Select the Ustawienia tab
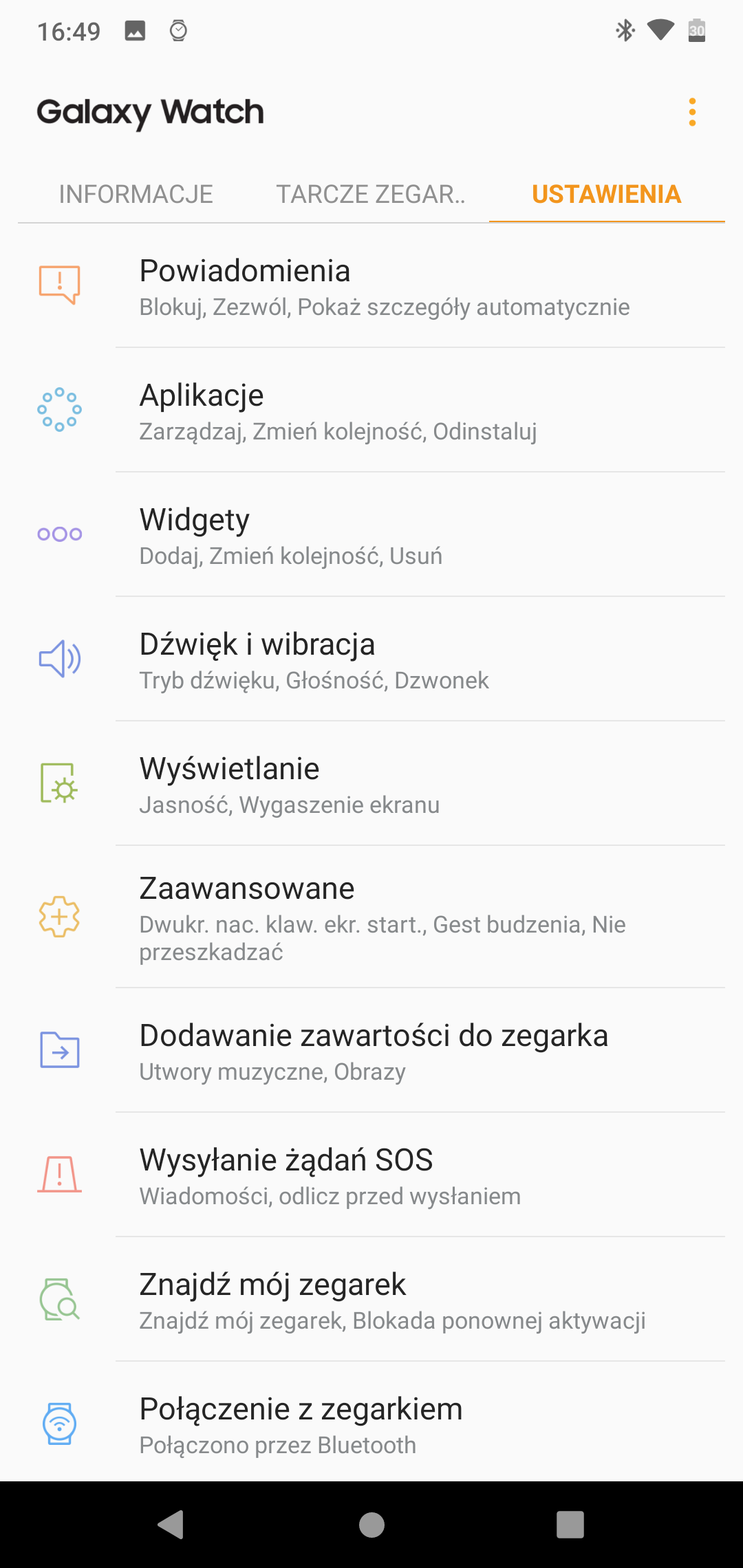This screenshot has width=743, height=1568. (x=607, y=195)
